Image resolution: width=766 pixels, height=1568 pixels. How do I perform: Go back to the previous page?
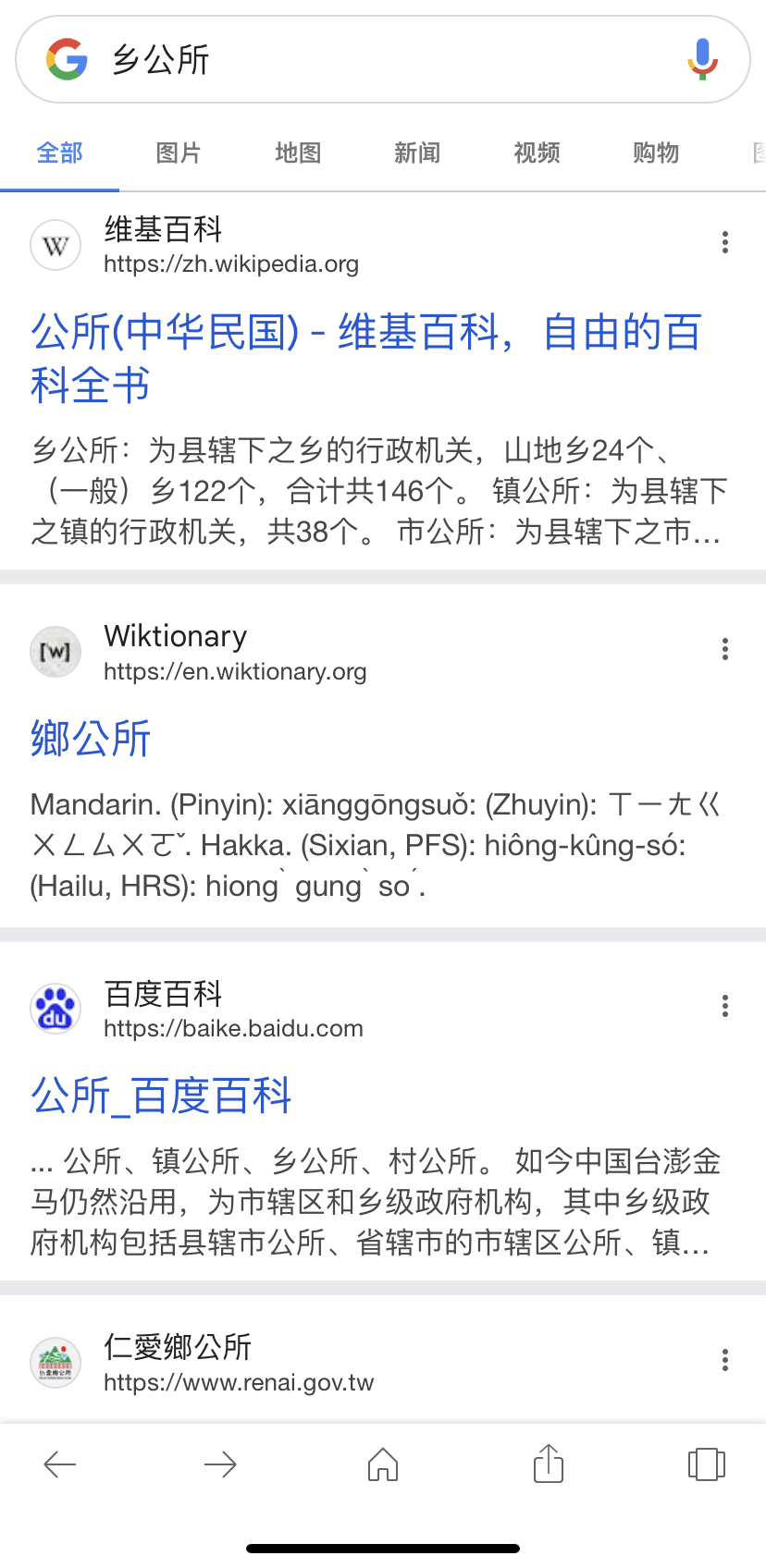coord(60,1464)
